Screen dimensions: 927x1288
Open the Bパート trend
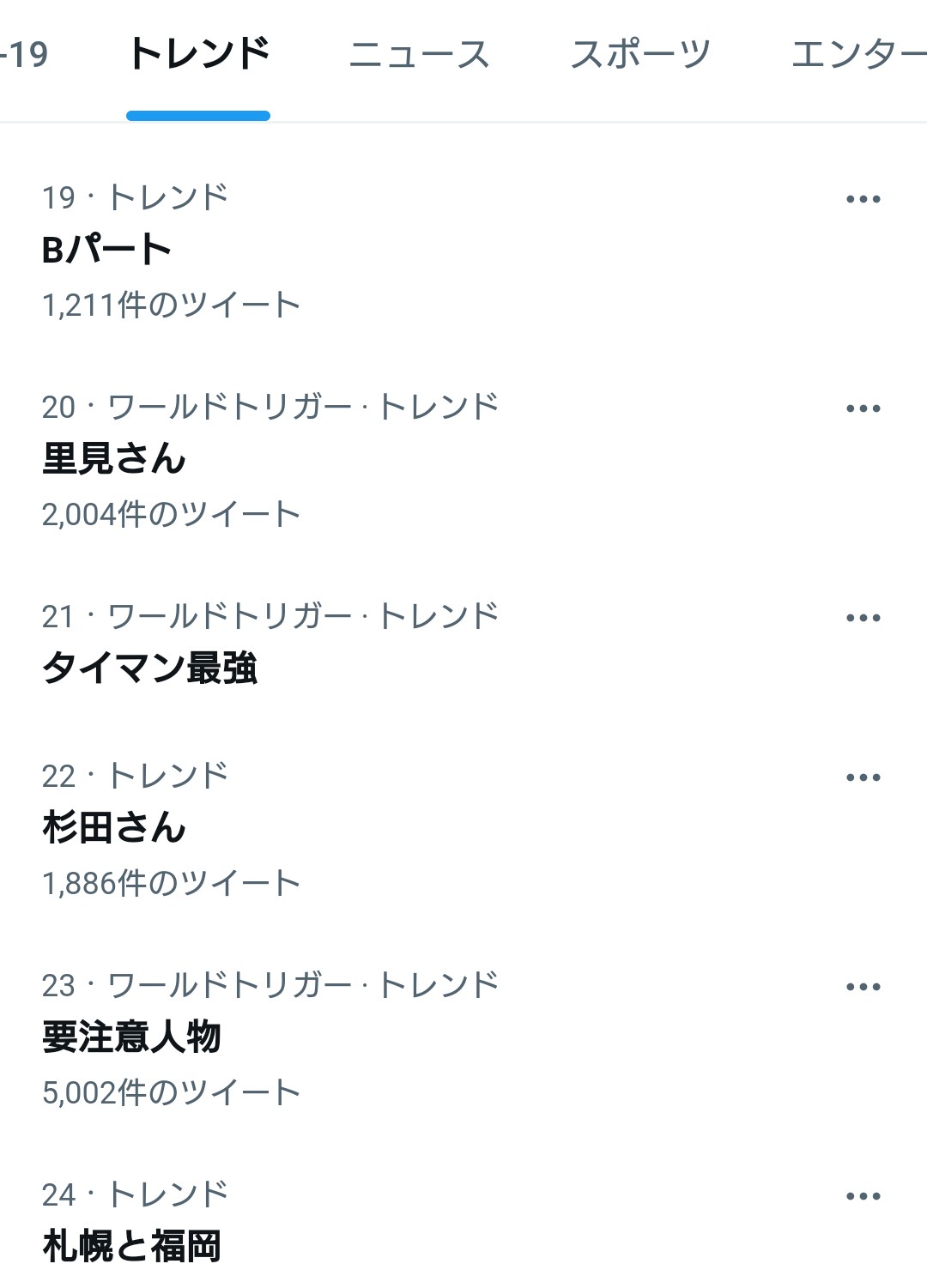tap(107, 250)
